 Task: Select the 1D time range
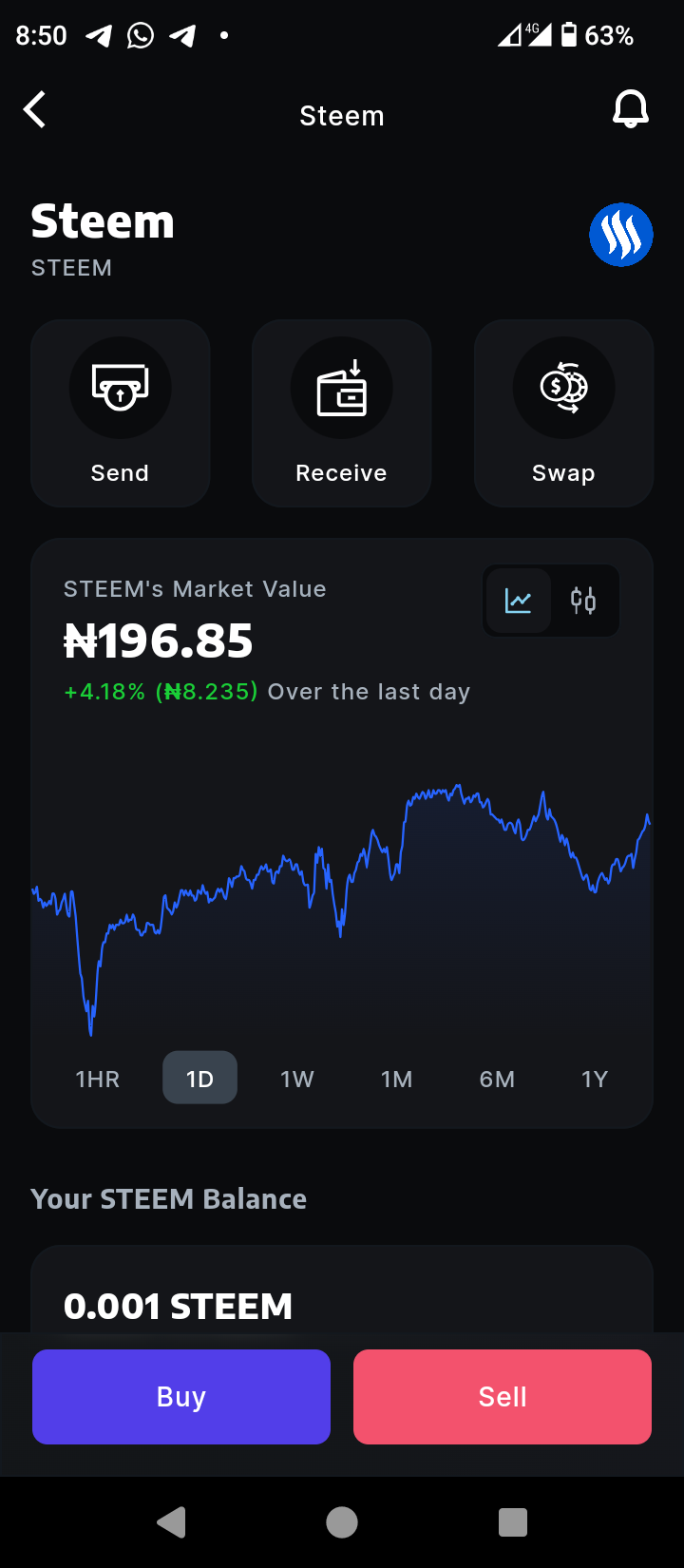click(x=199, y=1079)
